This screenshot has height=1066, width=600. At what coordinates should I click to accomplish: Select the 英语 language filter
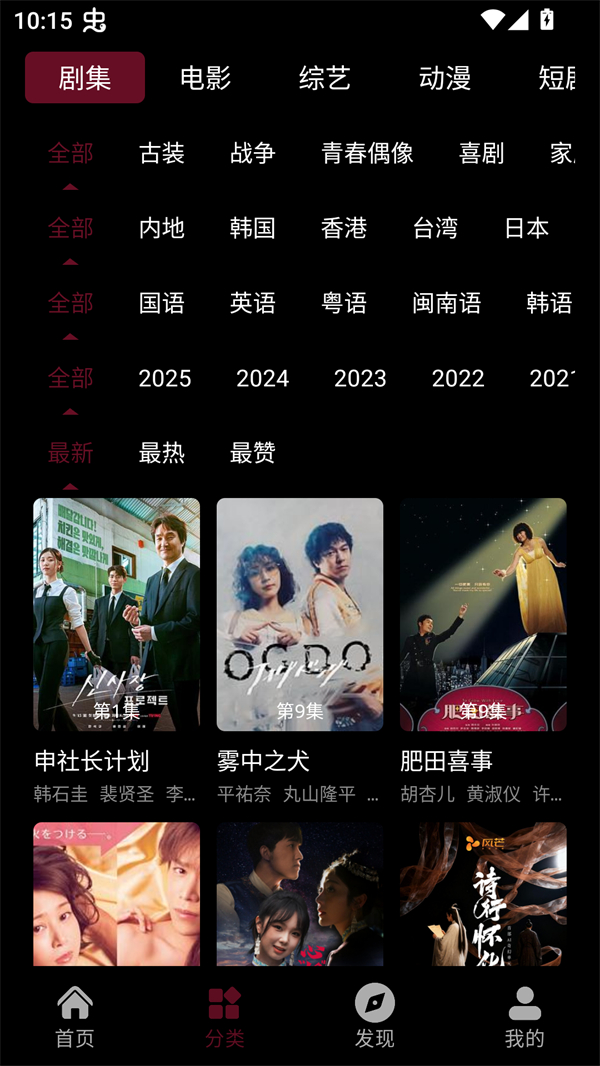[253, 303]
